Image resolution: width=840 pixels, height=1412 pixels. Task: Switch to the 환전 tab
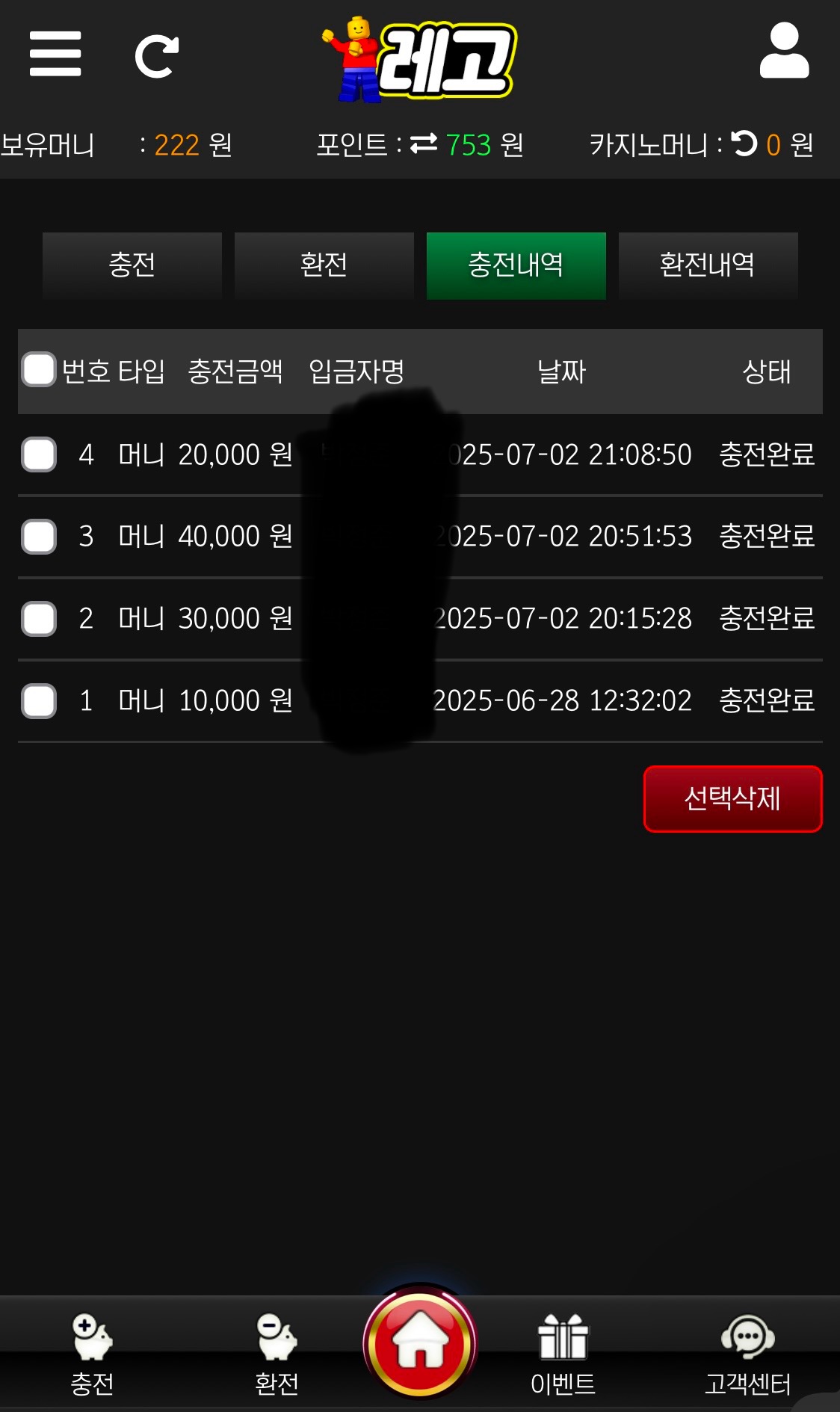tap(324, 265)
